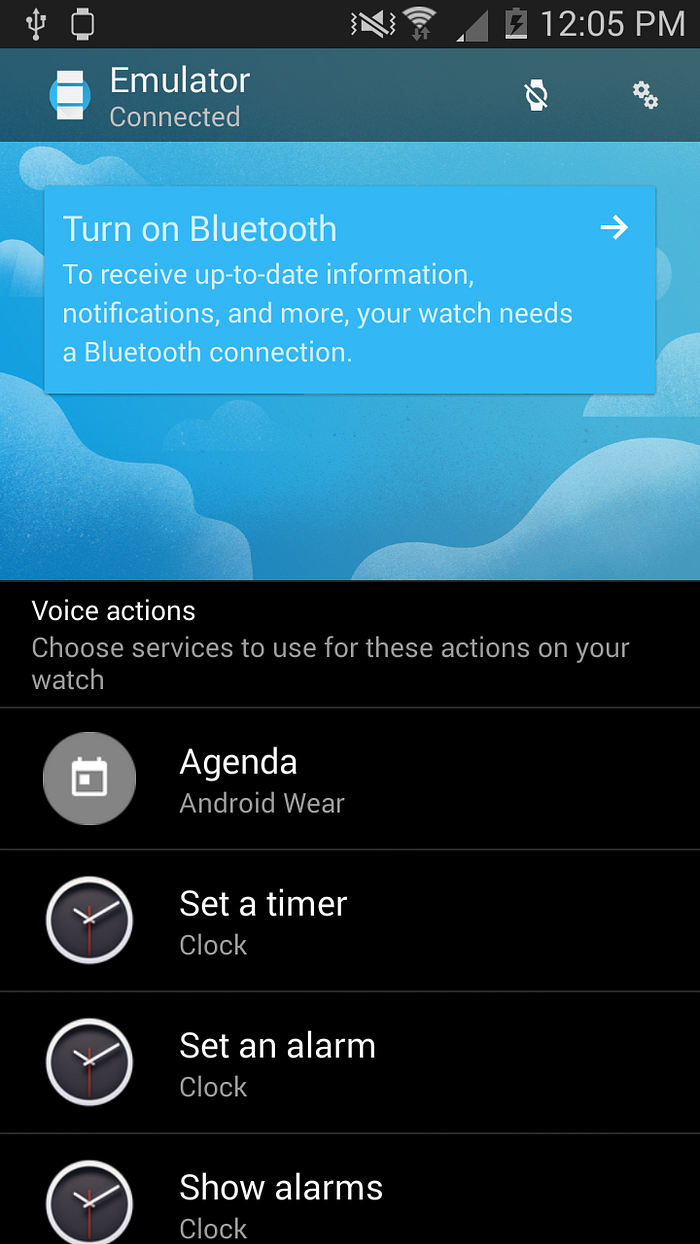Tap the disconnect watch icon

click(537, 96)
